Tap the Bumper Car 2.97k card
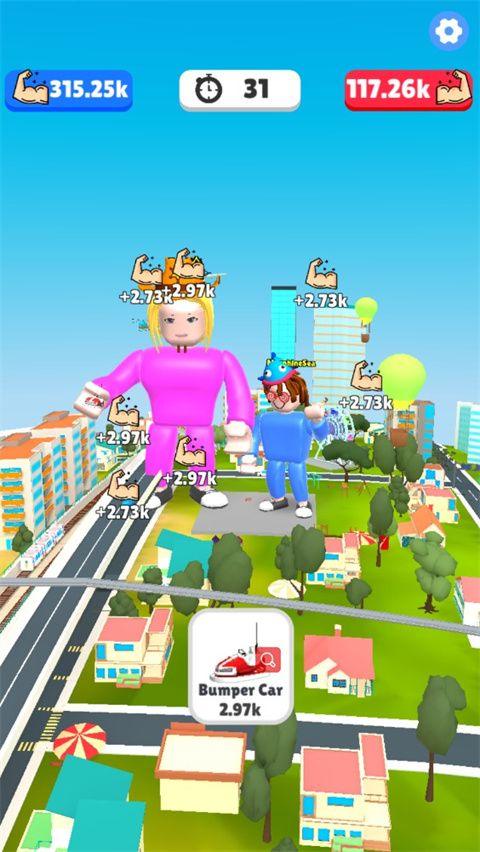Viewport: 480px width, 852px height. 241,666
